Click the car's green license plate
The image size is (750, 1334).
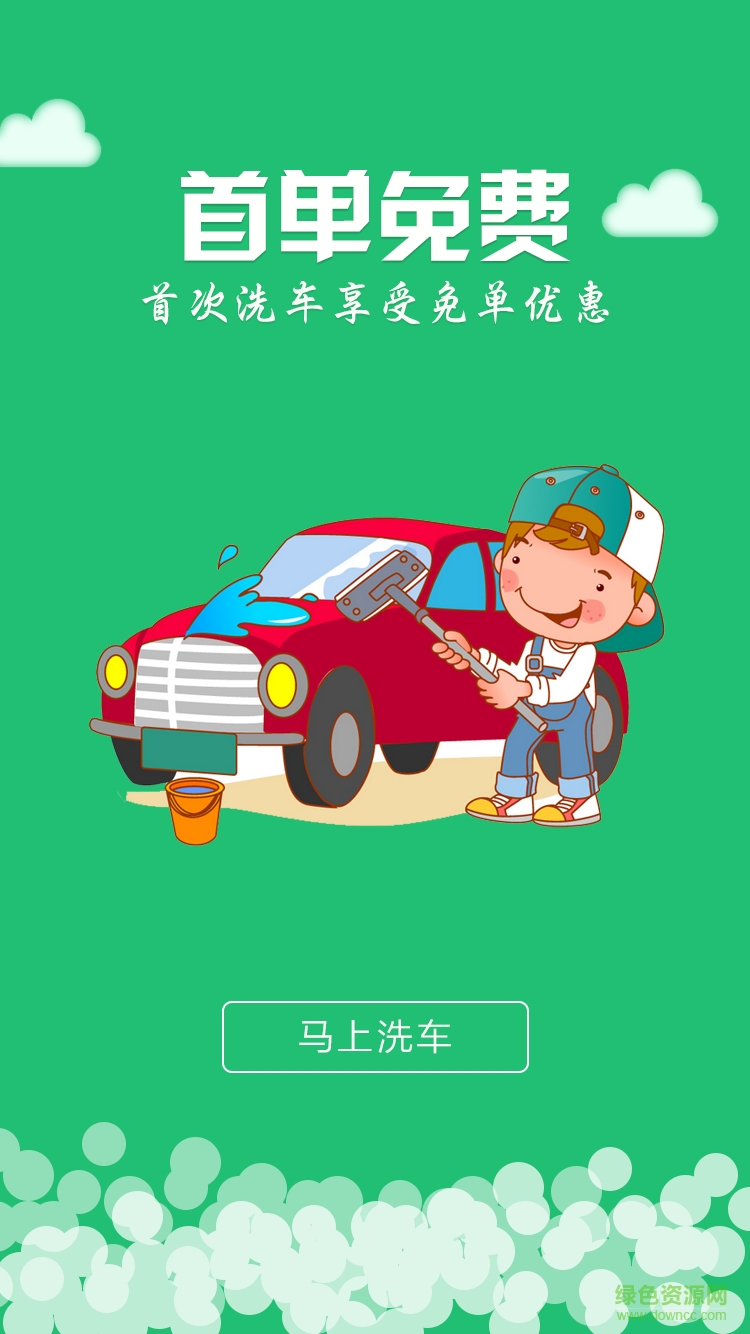pos(190,752)
